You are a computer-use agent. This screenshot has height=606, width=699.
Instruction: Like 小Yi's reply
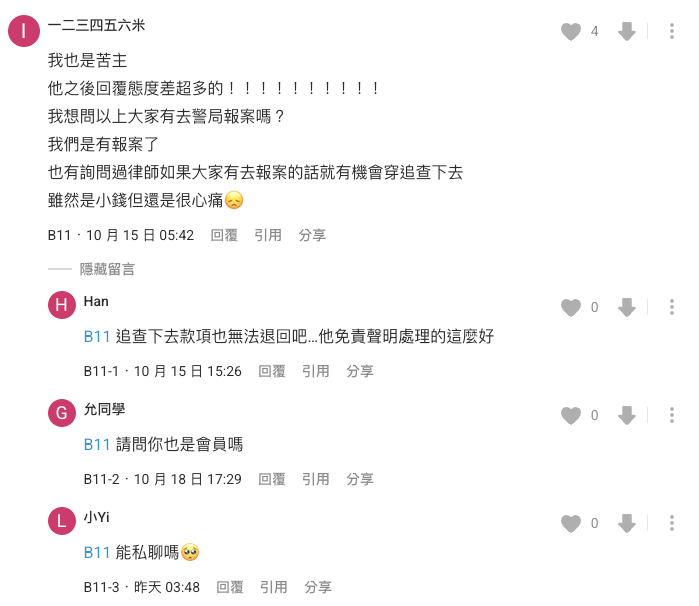(571, 523)
